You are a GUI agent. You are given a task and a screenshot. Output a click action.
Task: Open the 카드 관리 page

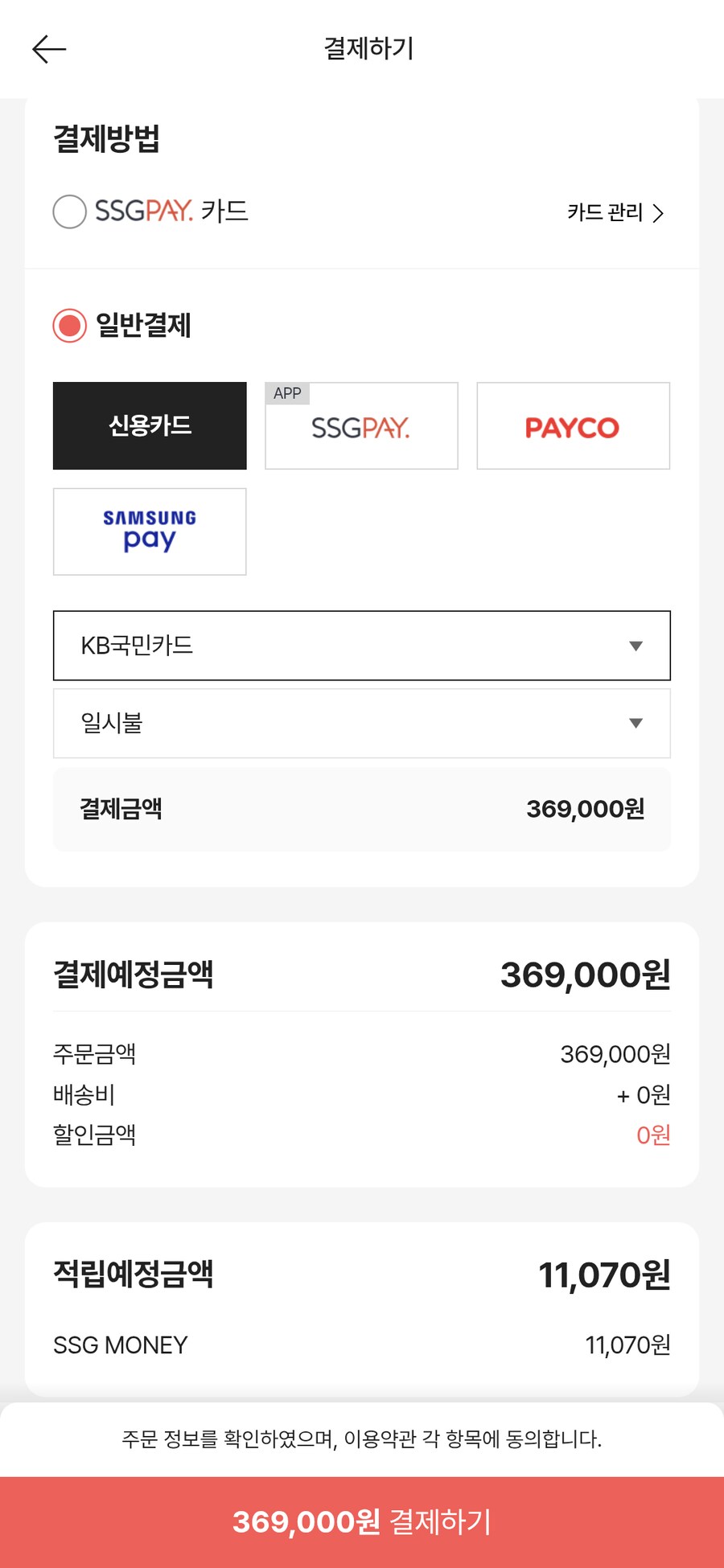click(603, 213)
